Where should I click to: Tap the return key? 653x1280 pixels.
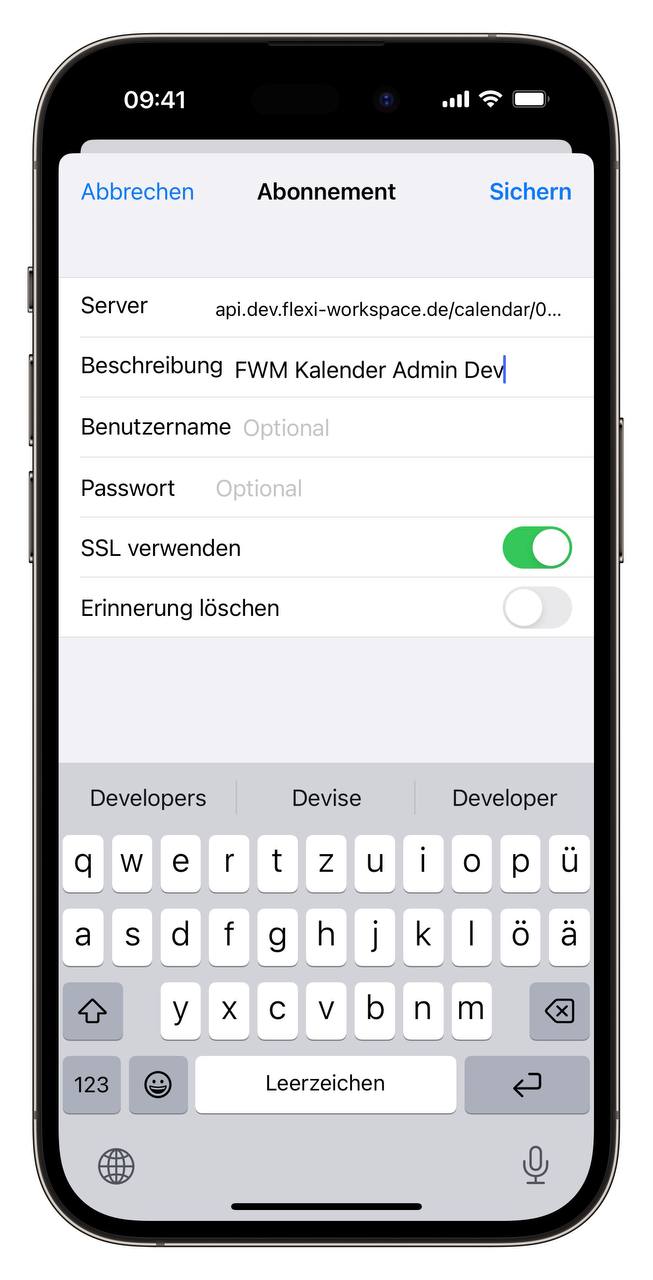coord(527,1084)
